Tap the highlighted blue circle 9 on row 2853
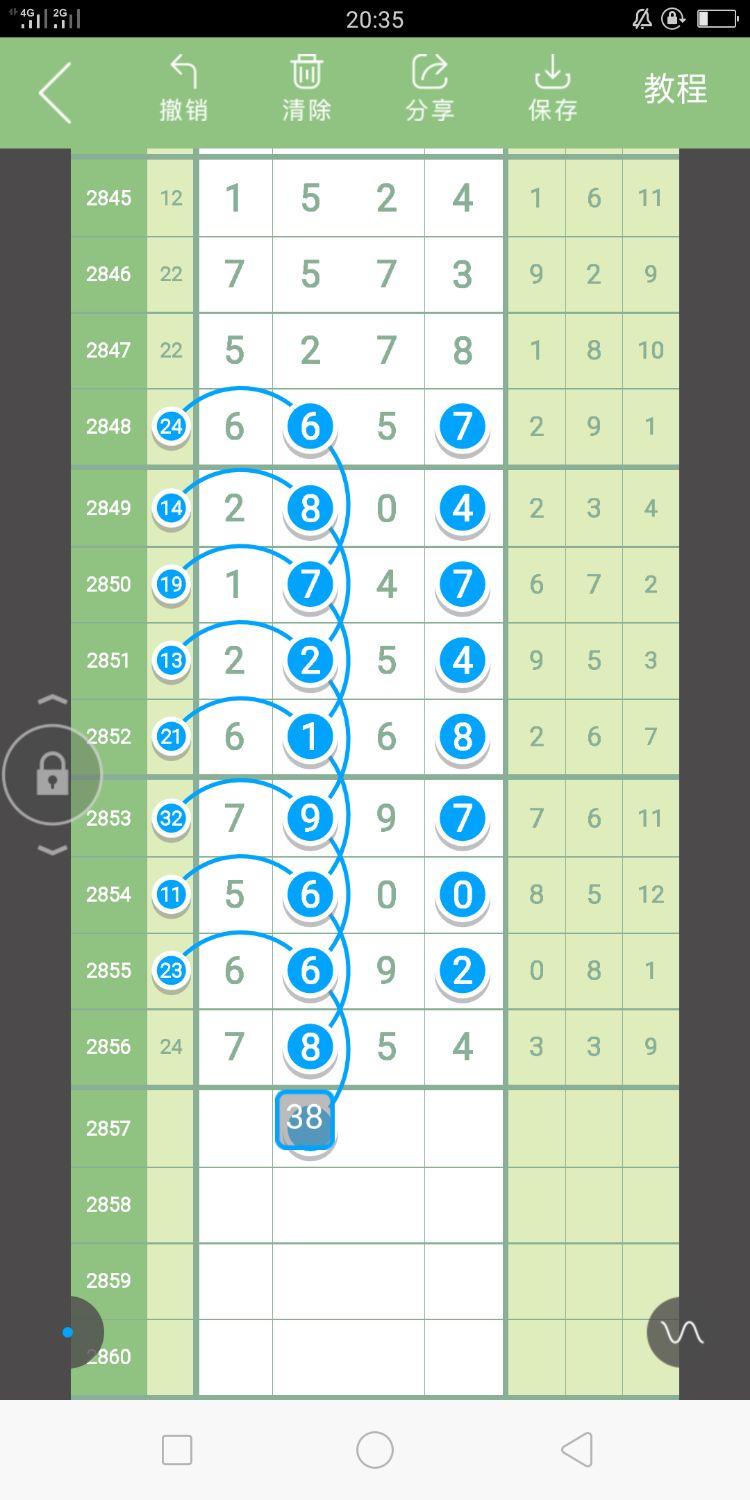The image size is (750, 1500). pyautogui.click(x=310, y=818)
